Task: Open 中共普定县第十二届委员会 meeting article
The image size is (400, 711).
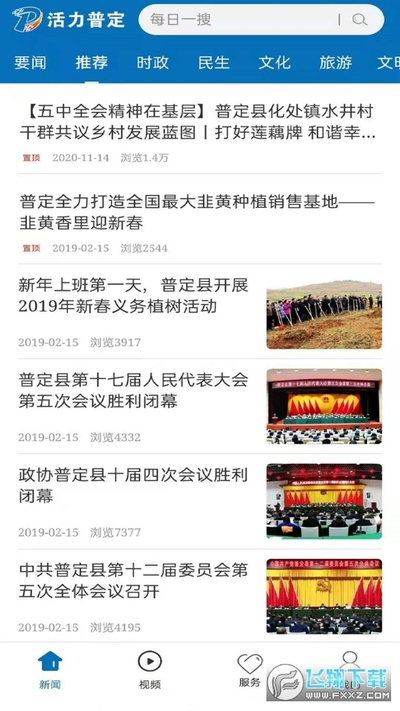Action: pos(200,596)
